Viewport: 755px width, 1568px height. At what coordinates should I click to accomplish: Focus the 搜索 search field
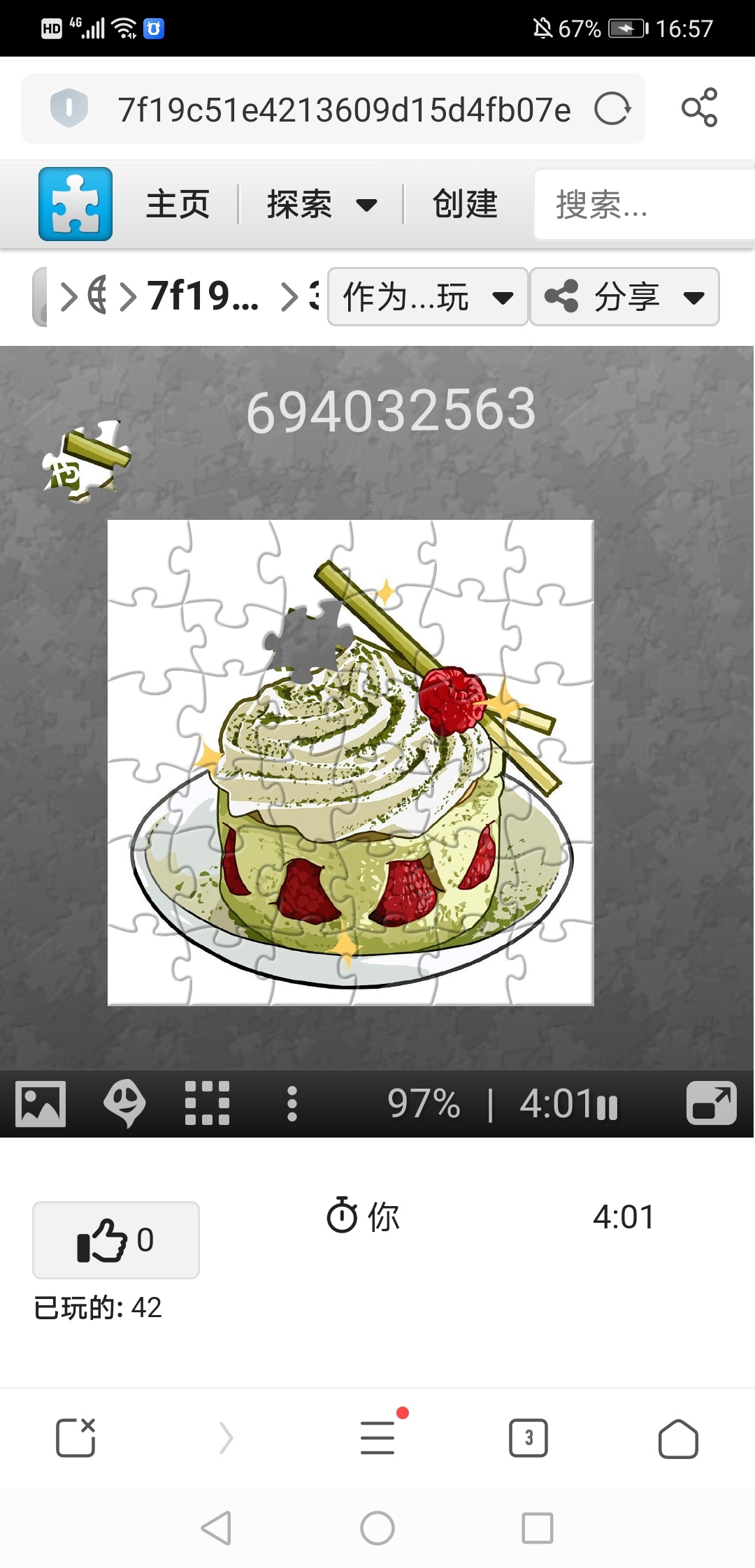click(645, 205)
